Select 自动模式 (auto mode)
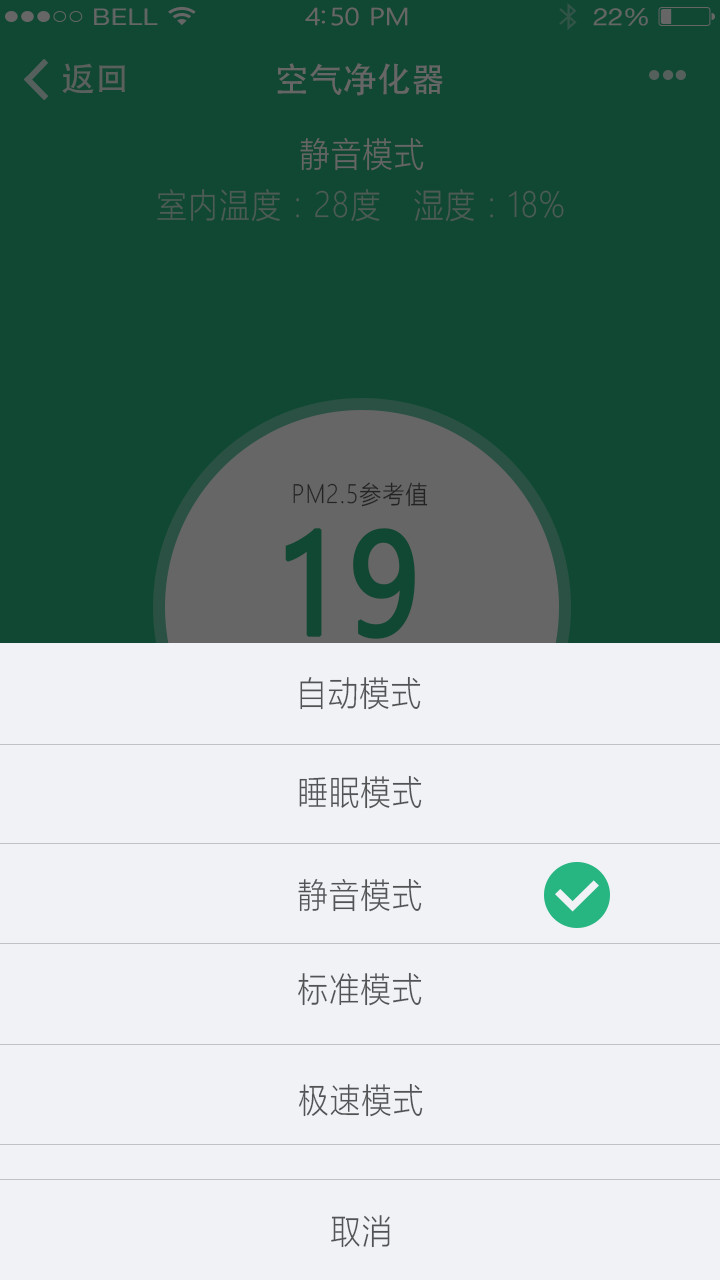 tap(360, 694)
